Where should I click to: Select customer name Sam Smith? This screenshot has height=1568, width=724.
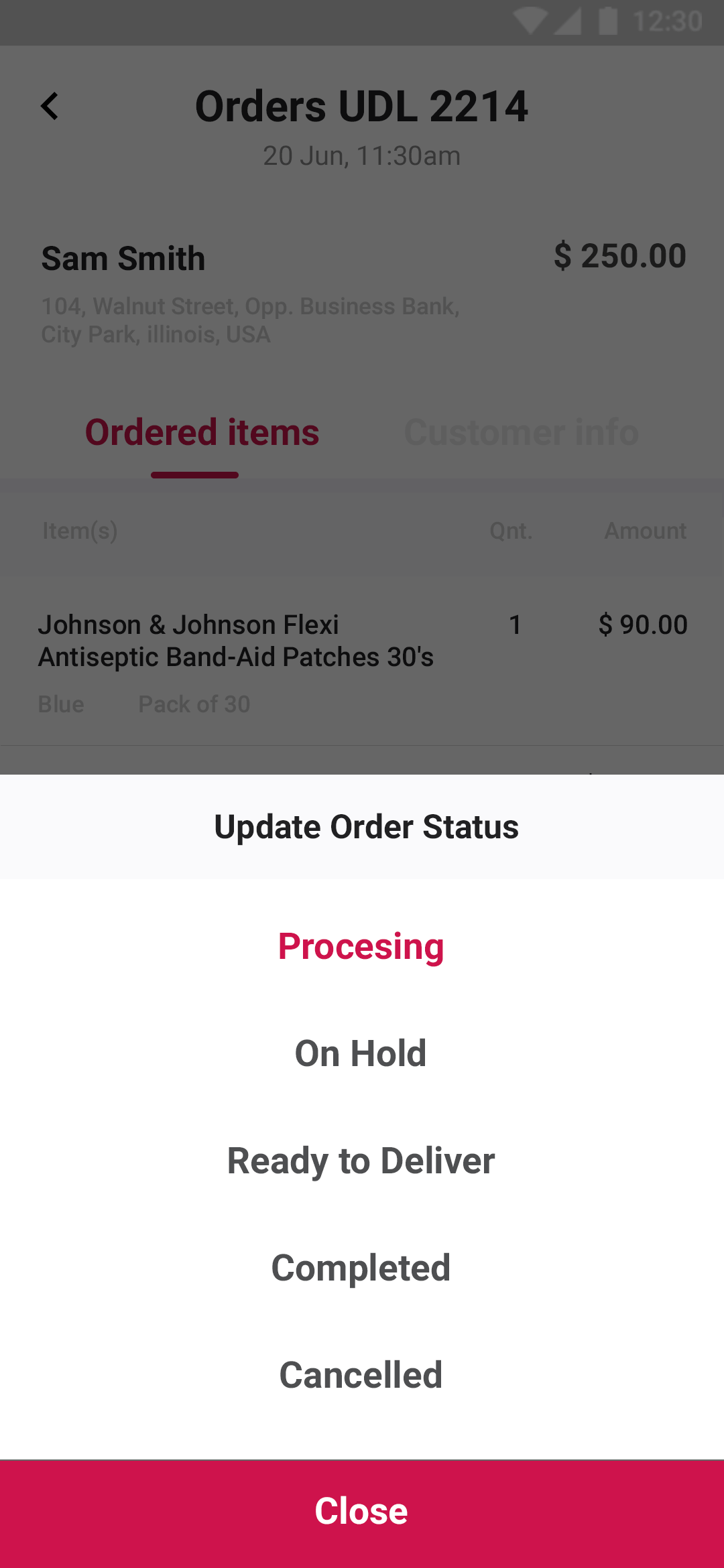click(x=123, y=258)
